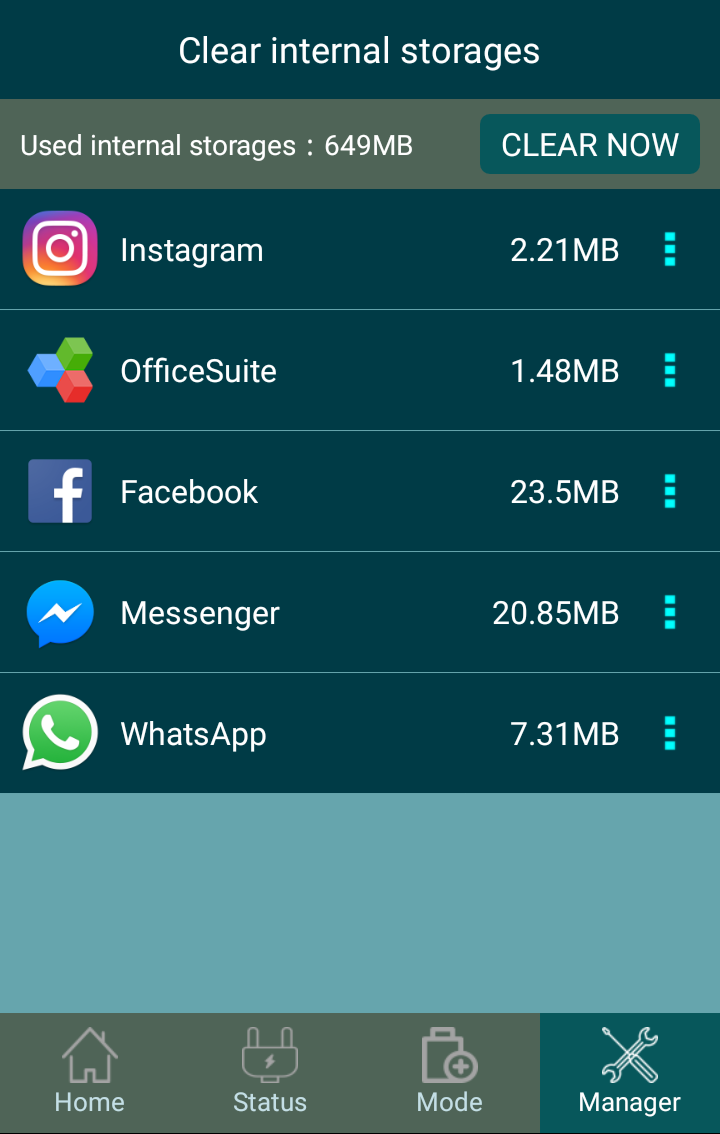Open the overflow menu for Instagram
Image resolution: width=720 pixels, height=1134 pixels.
click(x=670, y=250)
